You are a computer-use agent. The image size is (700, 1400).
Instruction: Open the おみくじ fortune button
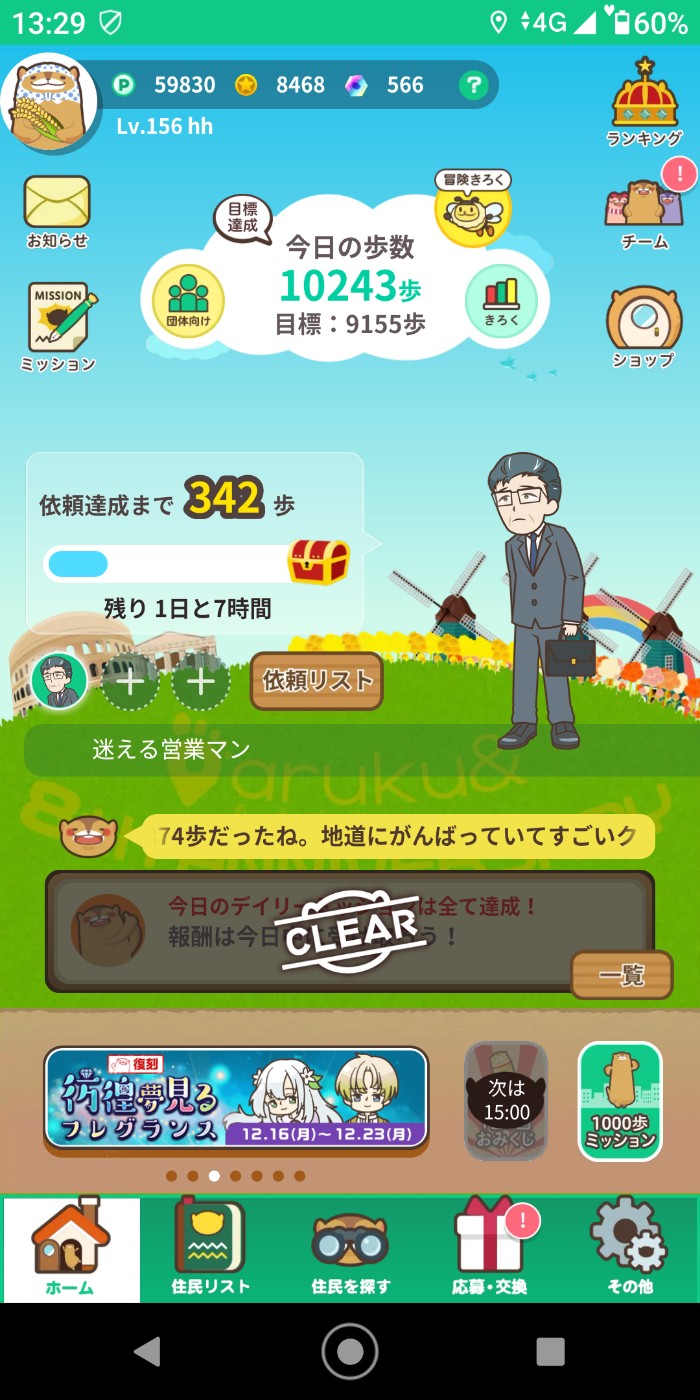tap(506, 1100)
